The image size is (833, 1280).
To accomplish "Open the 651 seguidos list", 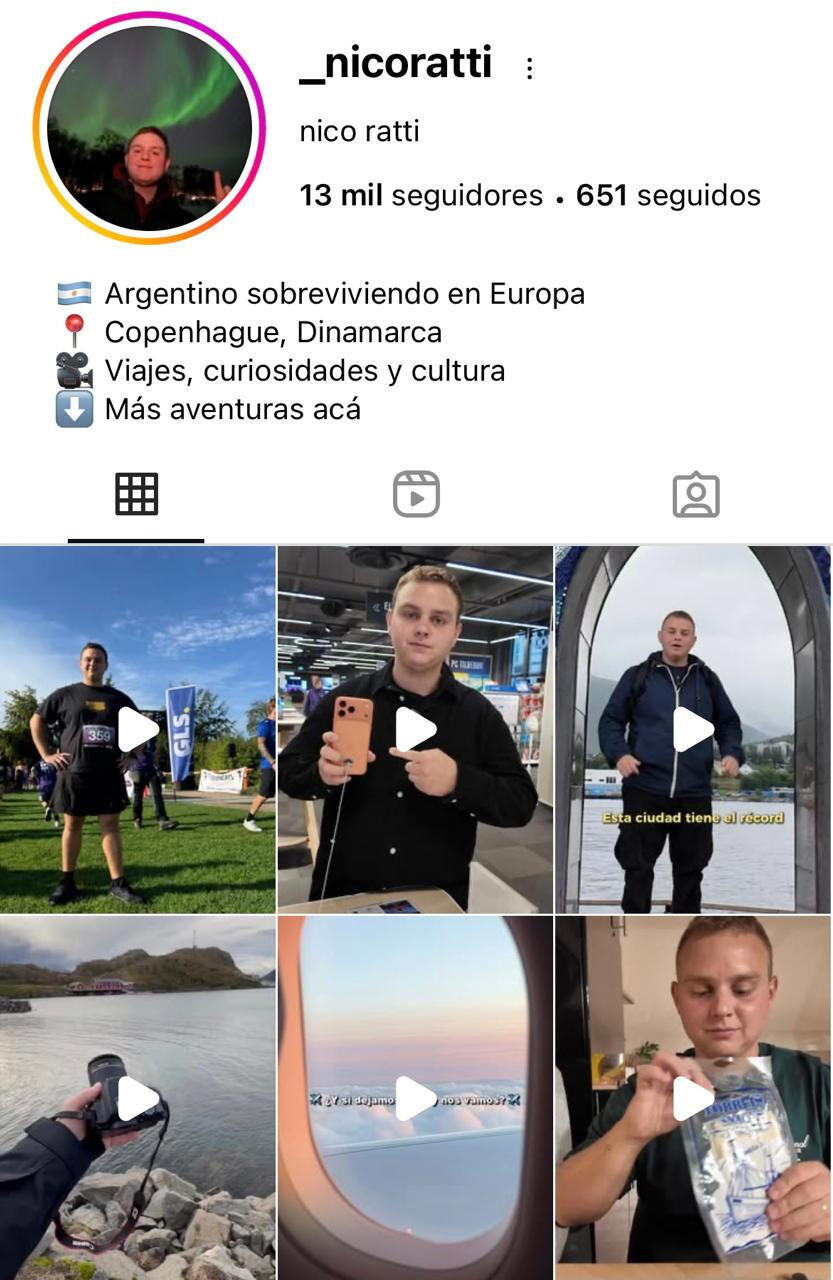I will coord(668,195).
